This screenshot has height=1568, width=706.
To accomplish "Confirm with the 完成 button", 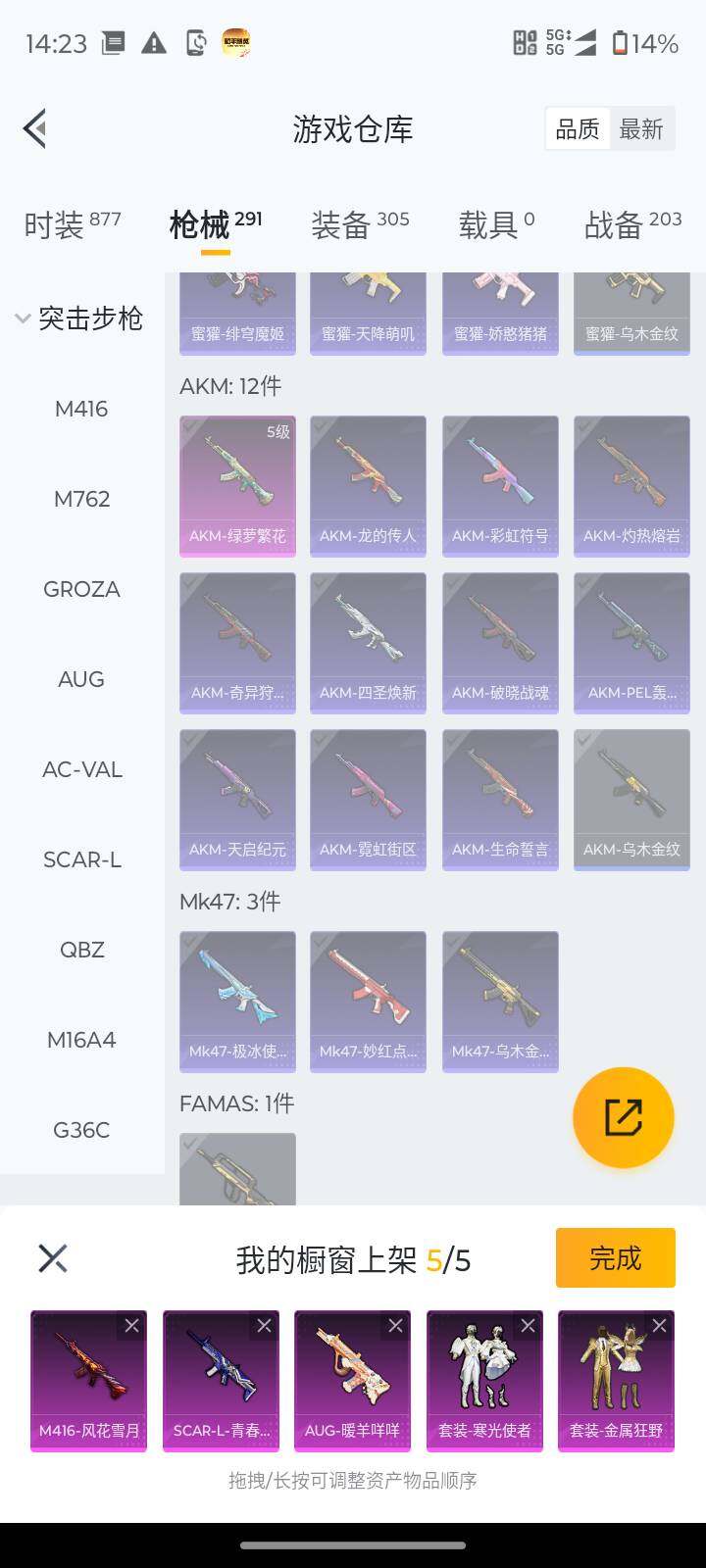I will [615, 1257].
